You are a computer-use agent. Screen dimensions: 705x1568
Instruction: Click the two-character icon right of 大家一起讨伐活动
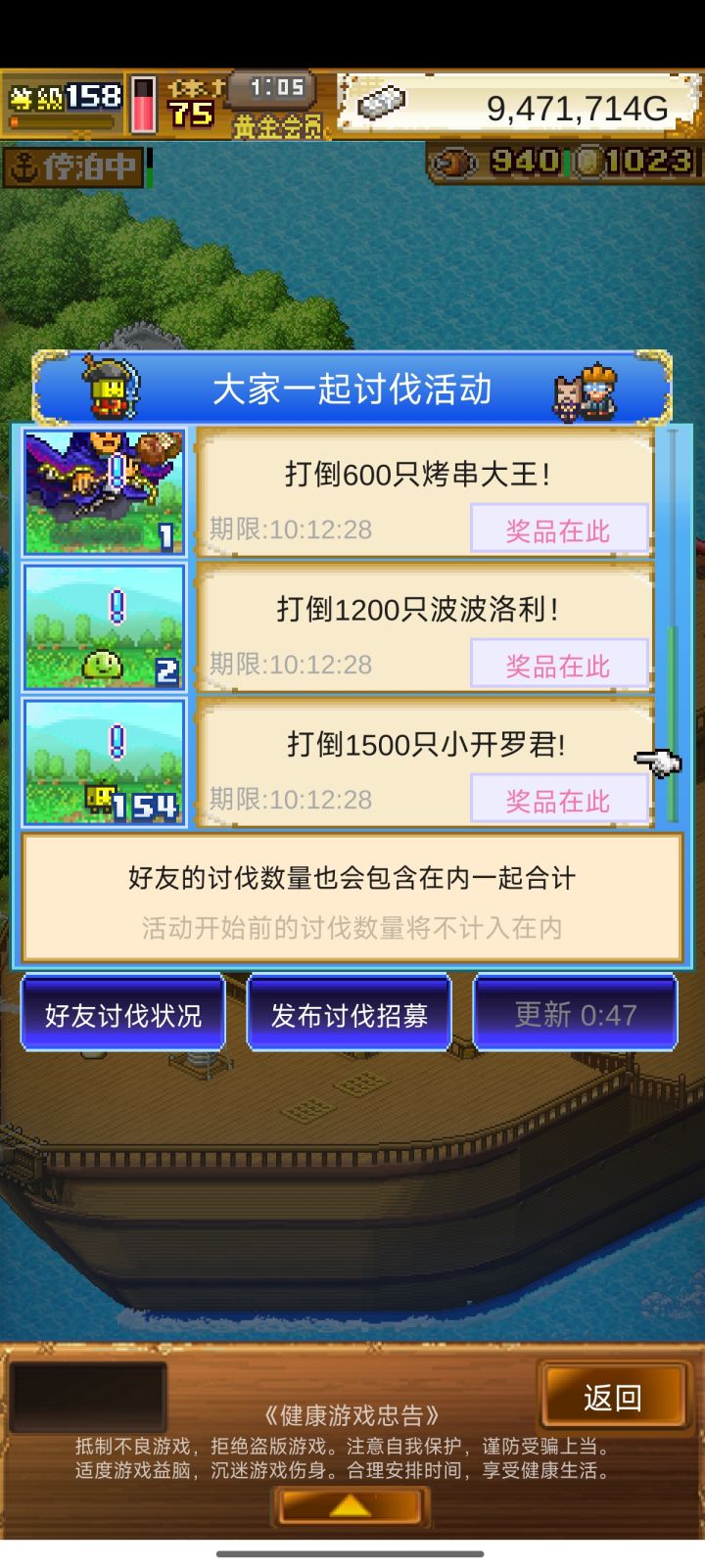click(x=583, y=389)
